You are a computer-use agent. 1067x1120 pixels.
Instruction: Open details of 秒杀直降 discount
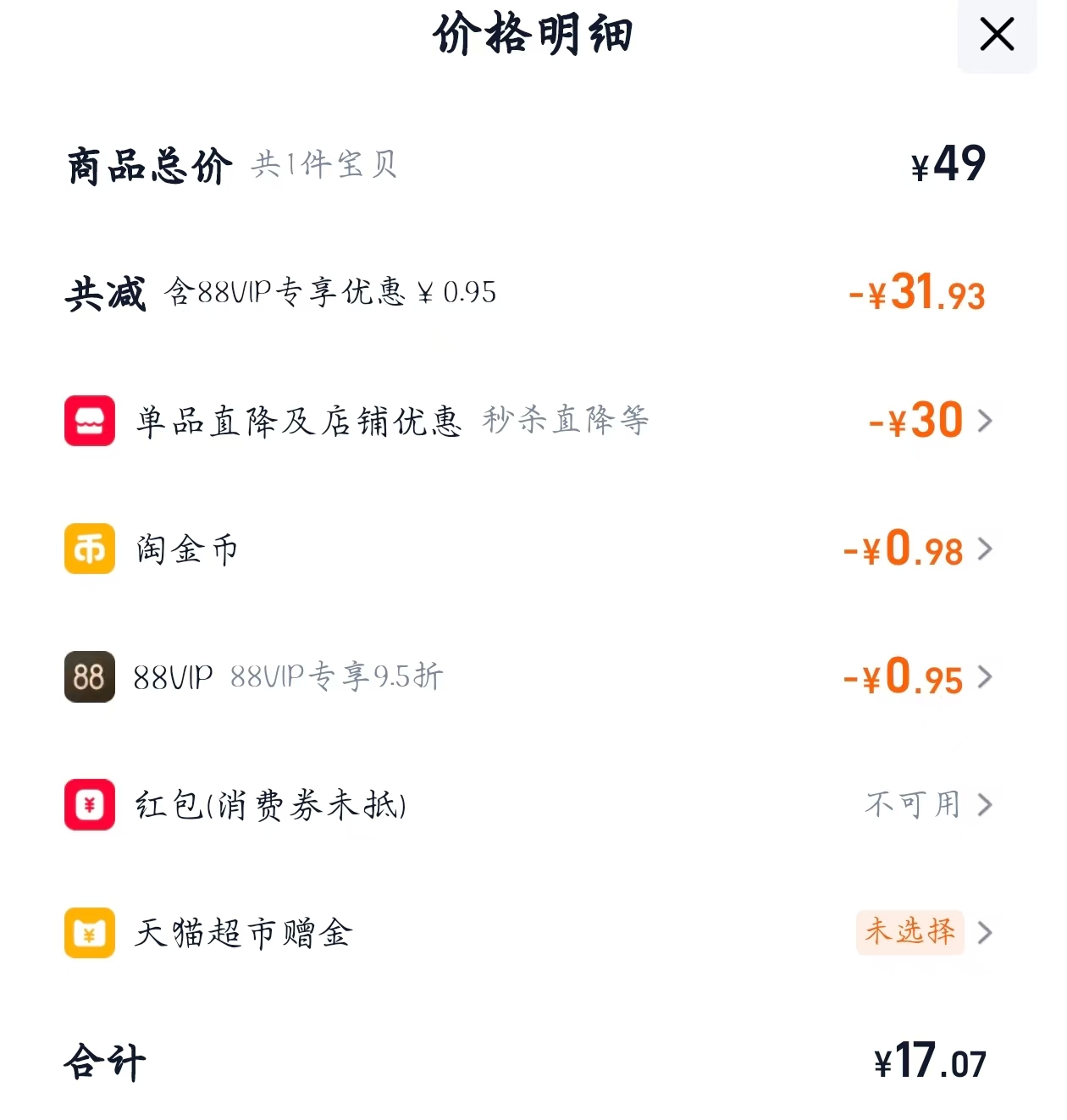click(x=565, y=421)
